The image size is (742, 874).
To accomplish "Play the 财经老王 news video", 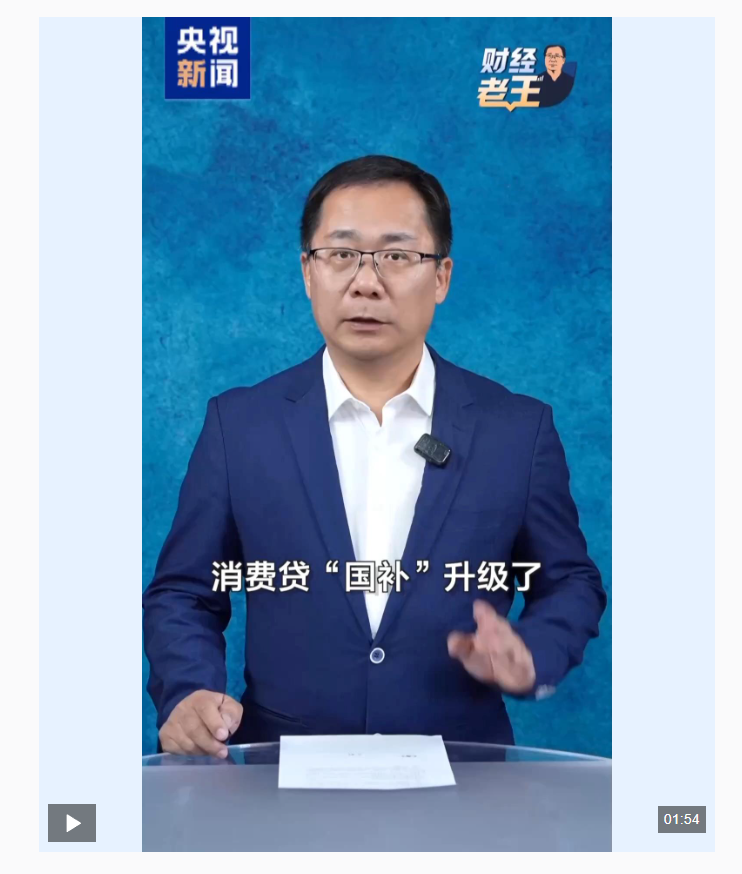I will (72, 822).
